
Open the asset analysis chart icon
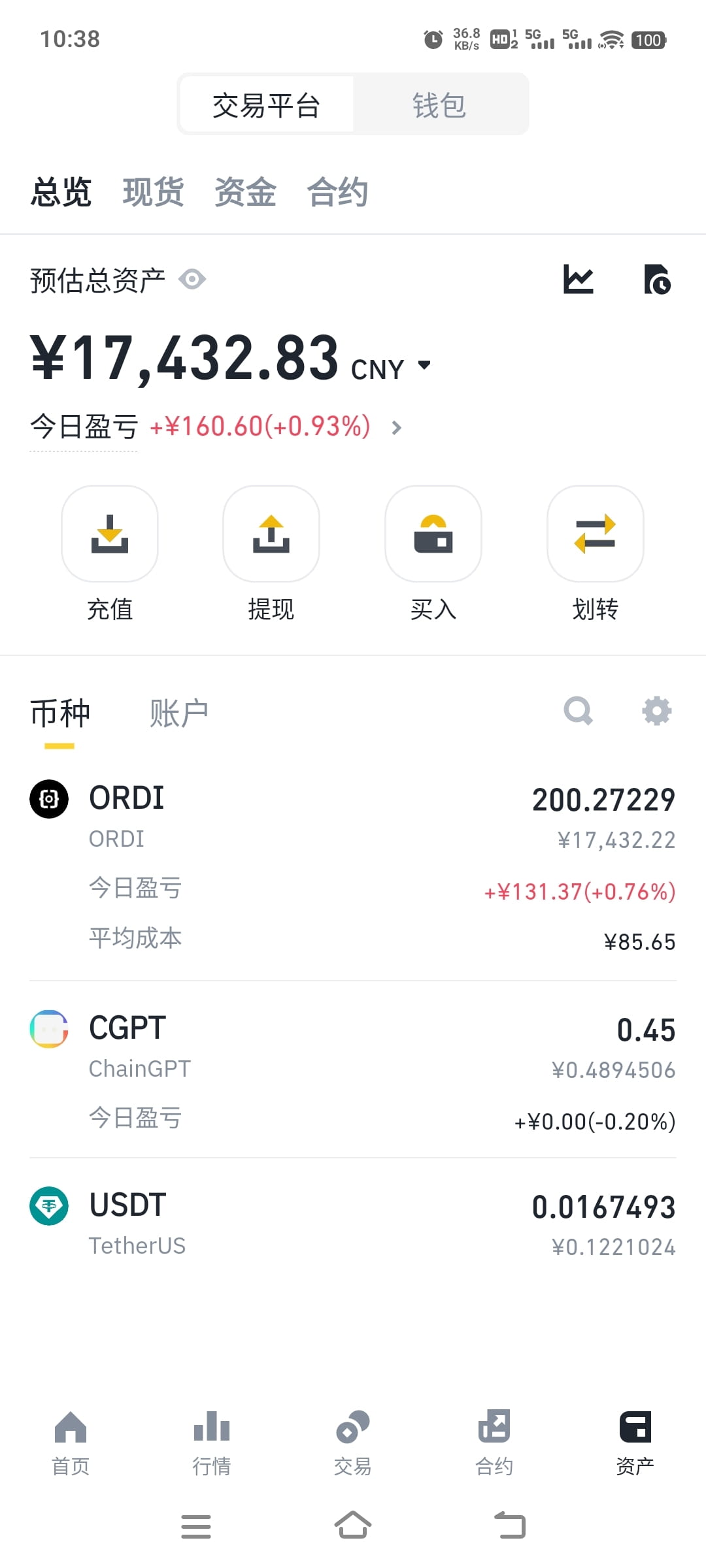point(579,280)
